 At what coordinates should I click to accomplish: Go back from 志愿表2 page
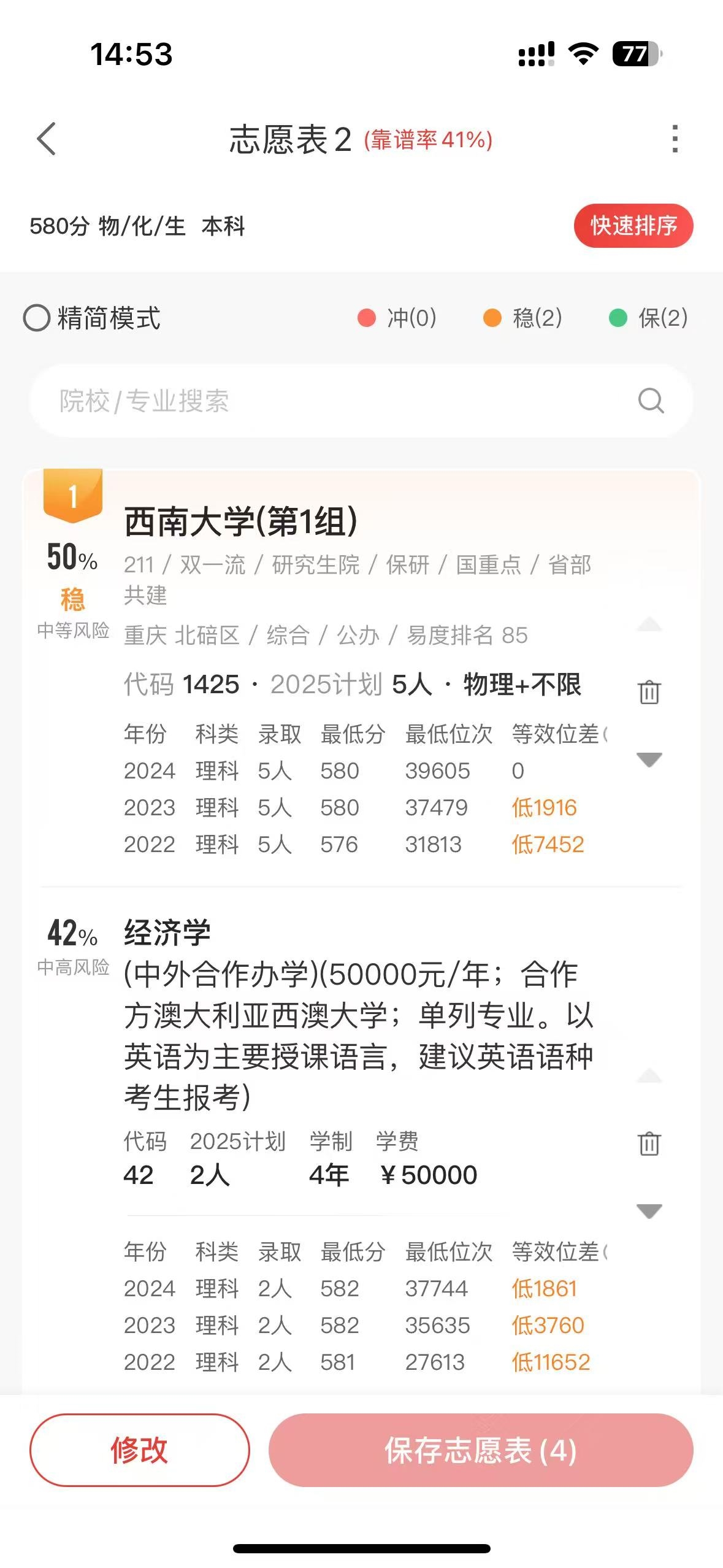[47, 139]
